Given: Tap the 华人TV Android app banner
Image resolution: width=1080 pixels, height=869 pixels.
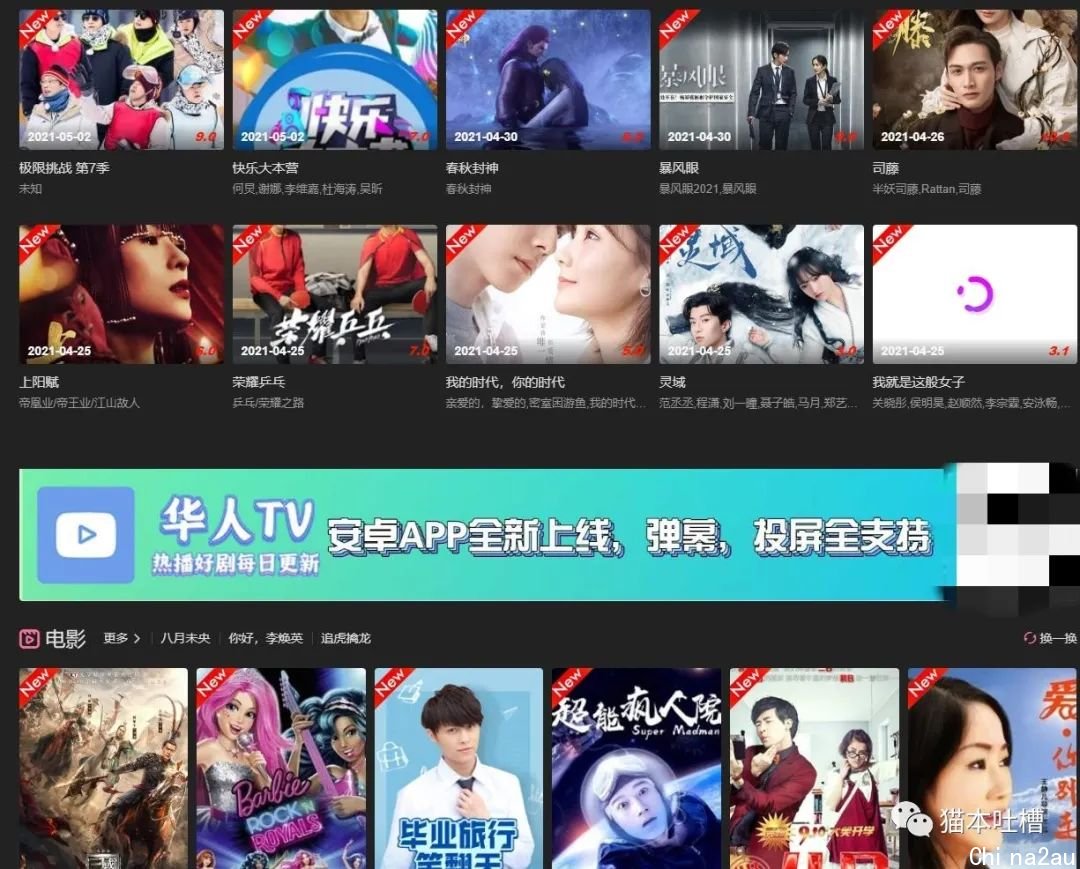Looking at the screenshot, I should 487,535.
